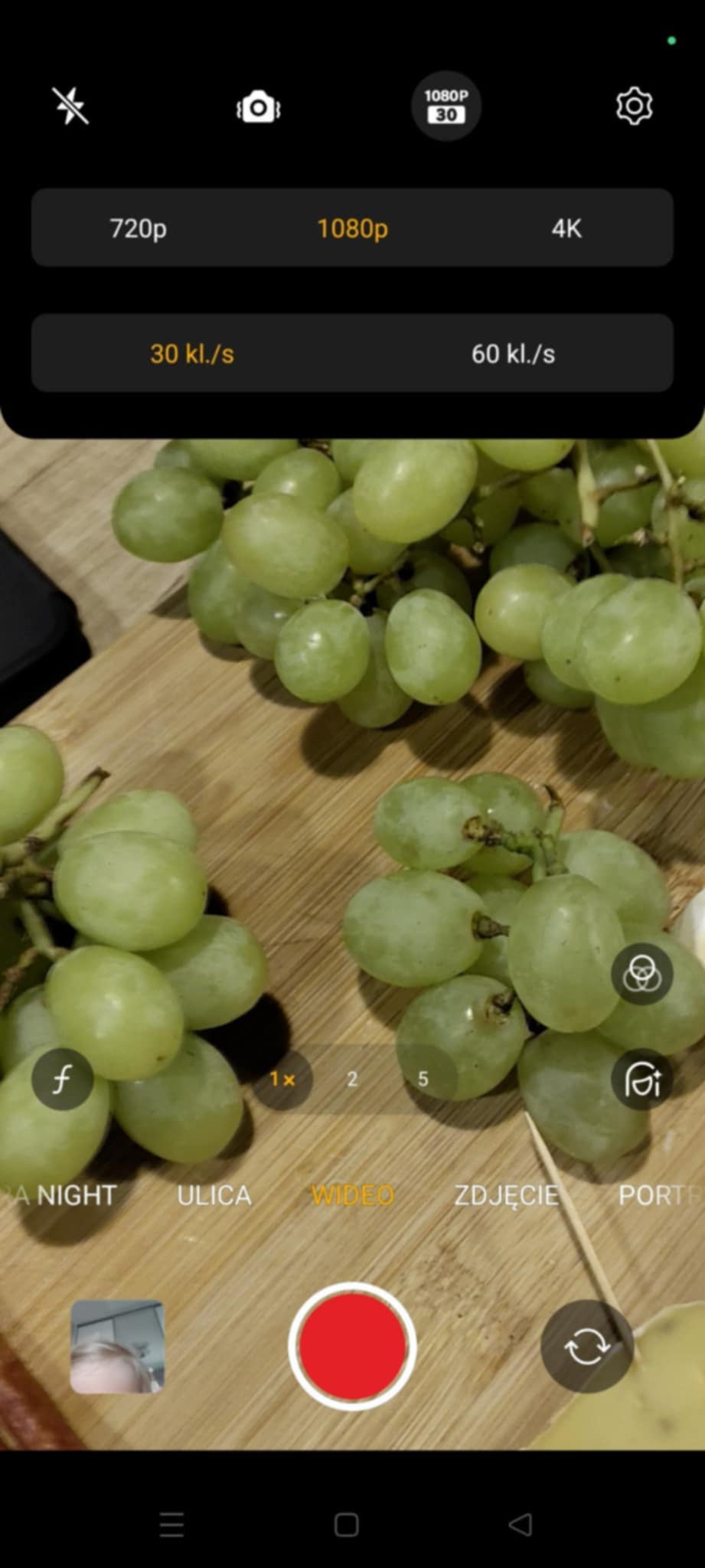Tap the 1080P 30 resolution button
This screenshot has width=705, height=1568.
tap(446, 106)
